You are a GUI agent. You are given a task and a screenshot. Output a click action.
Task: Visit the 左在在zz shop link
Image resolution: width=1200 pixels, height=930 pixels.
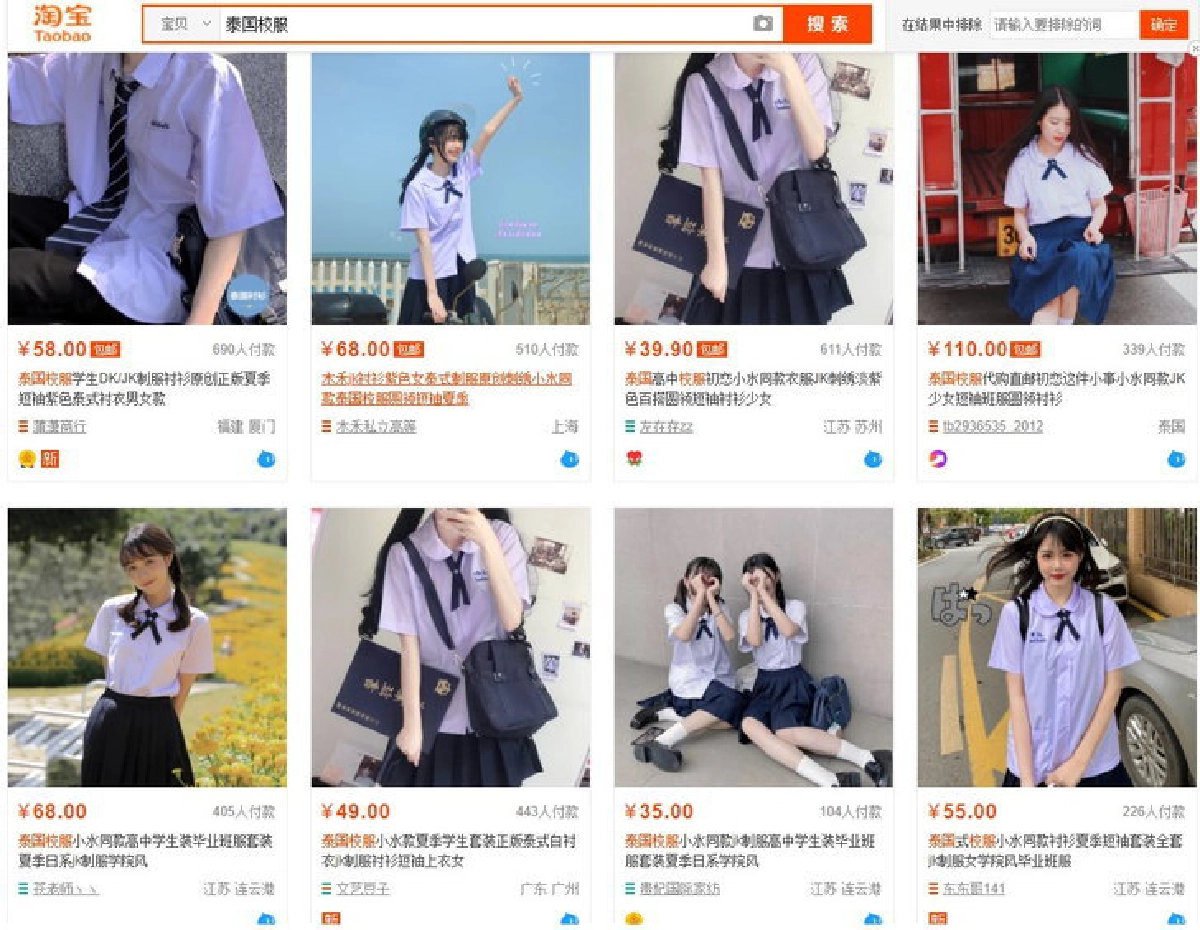click(x=666, y=427)
